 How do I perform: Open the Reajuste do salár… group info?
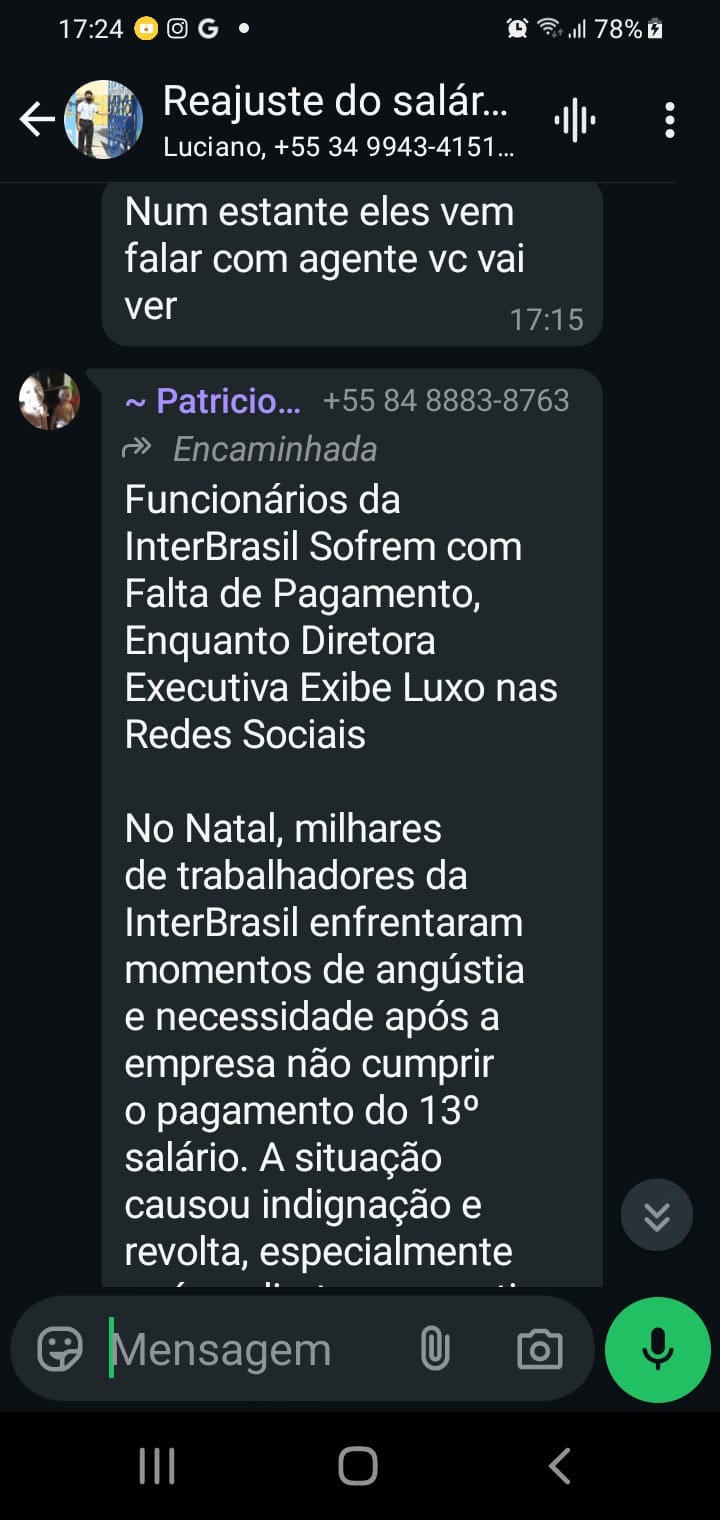(336, 120)
